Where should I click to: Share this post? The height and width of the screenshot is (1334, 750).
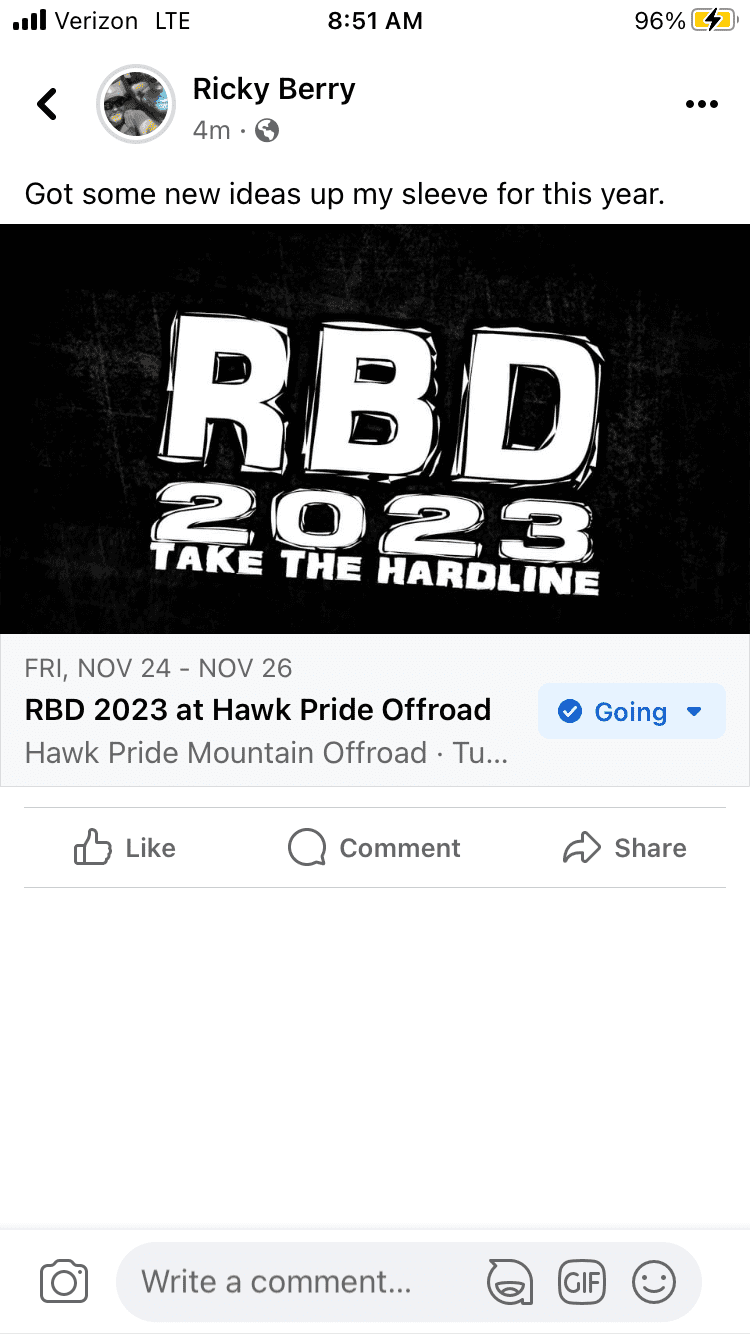pyautogui.click(x=625, y=848)
